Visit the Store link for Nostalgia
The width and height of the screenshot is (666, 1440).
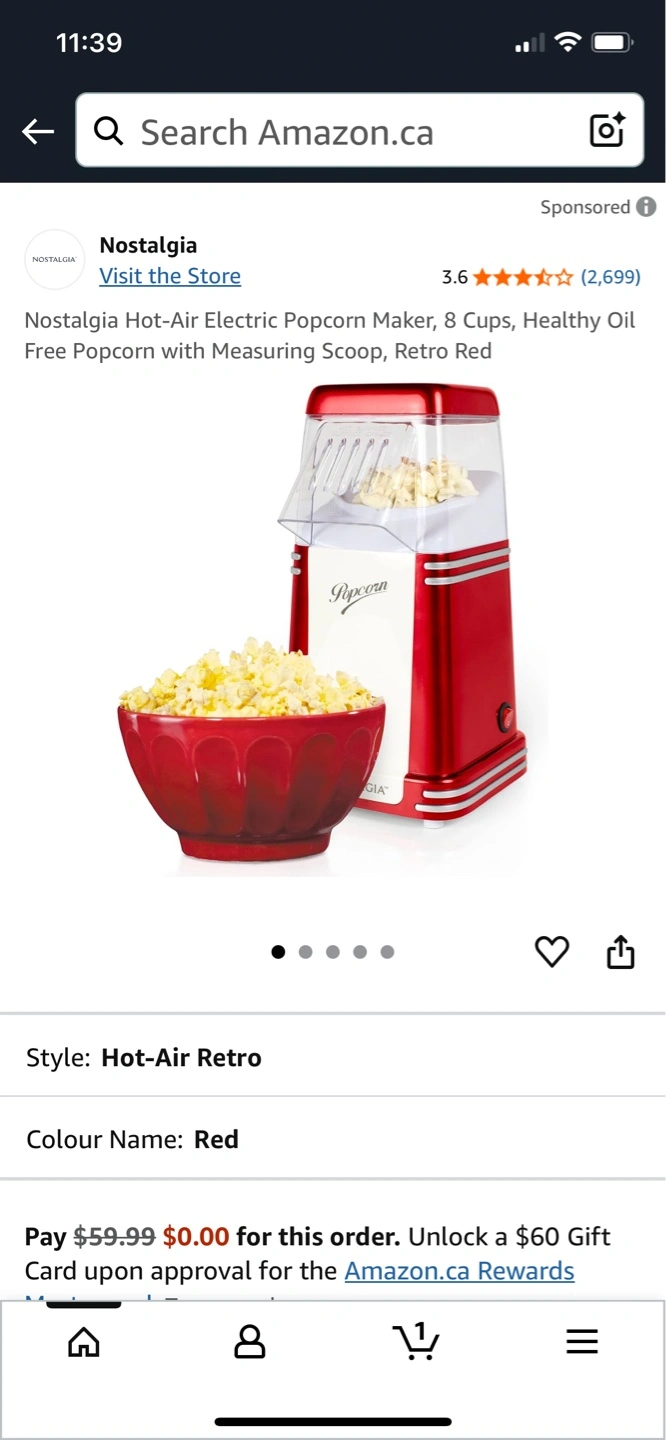point(170,276)
